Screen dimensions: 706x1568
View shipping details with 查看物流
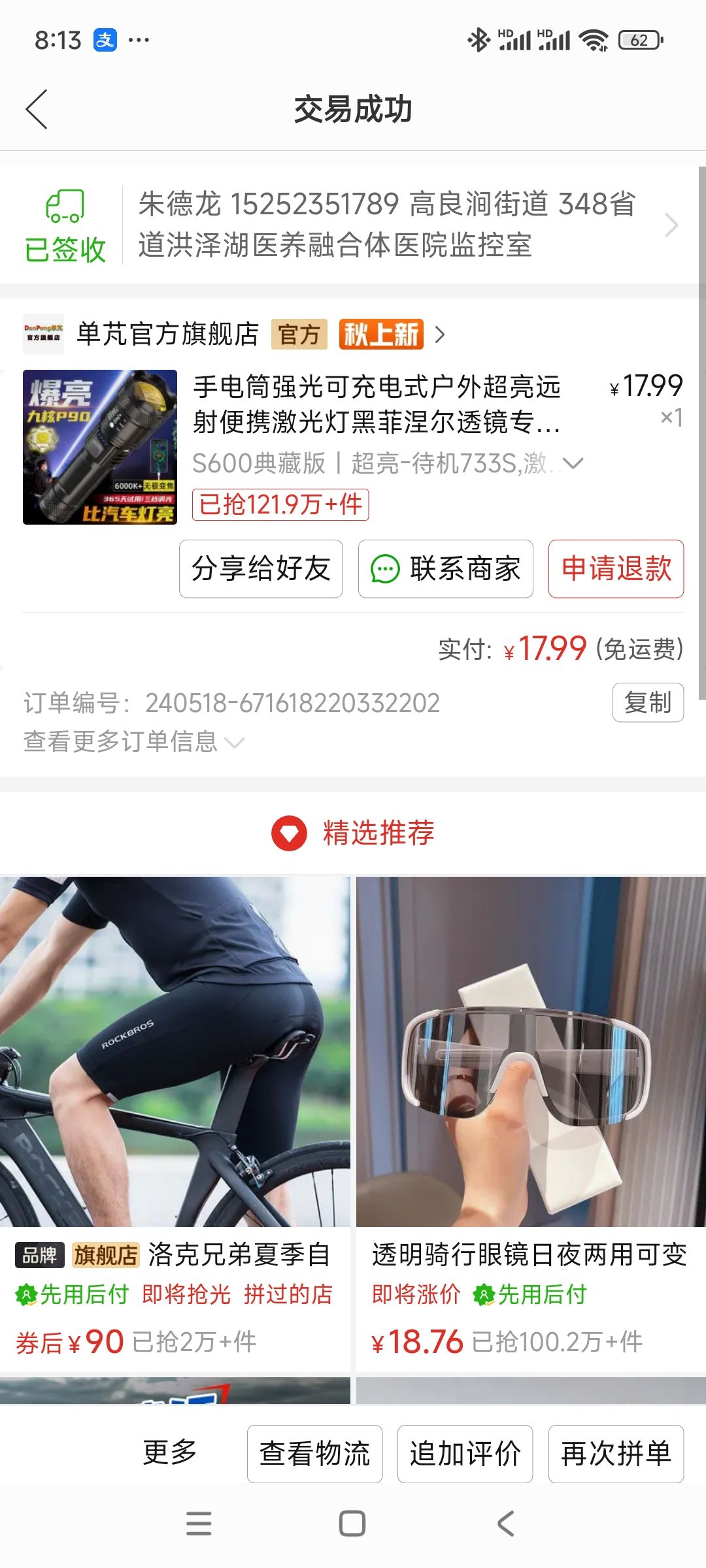tap(314, 1454)
